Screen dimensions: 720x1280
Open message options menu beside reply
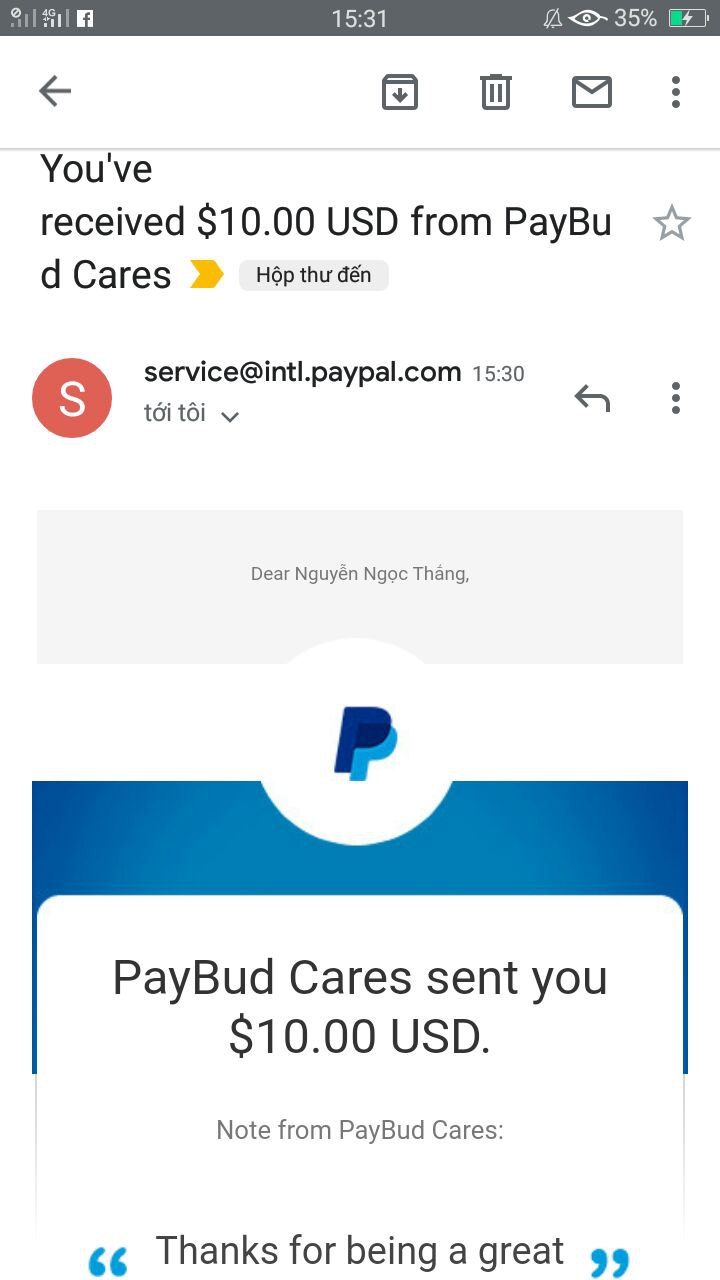pos(676,398)
